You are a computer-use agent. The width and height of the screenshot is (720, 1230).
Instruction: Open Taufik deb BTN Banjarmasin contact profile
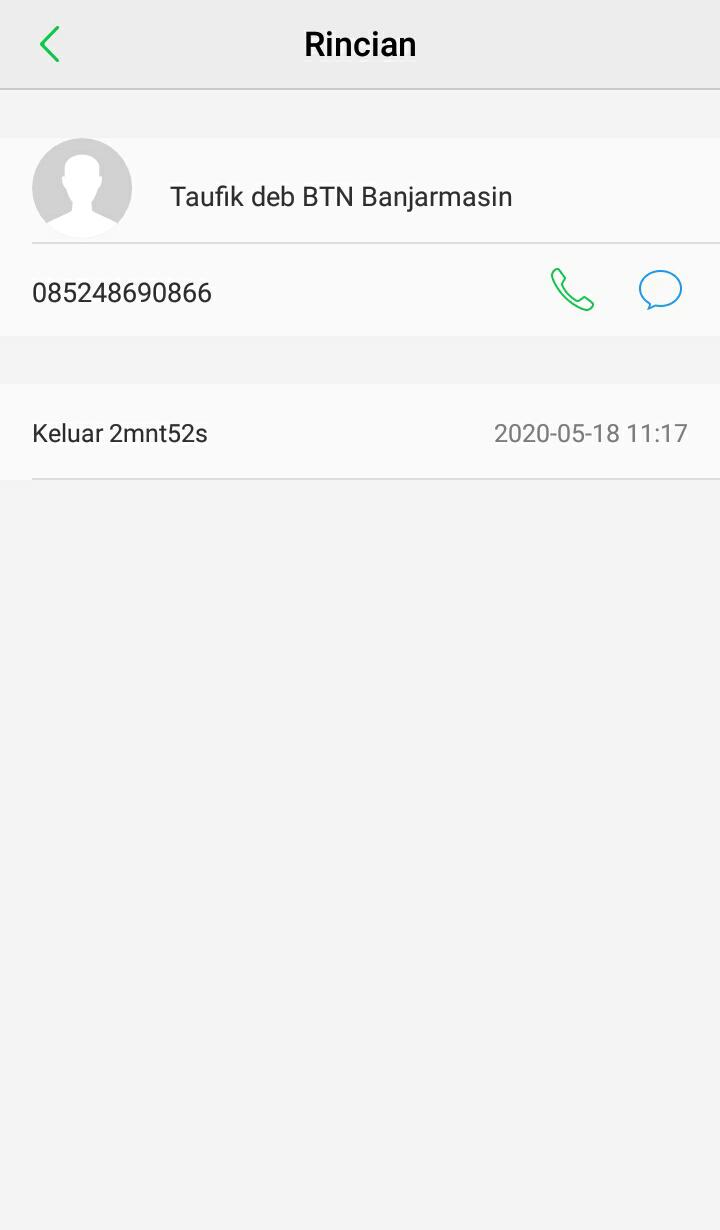(340, 196)
